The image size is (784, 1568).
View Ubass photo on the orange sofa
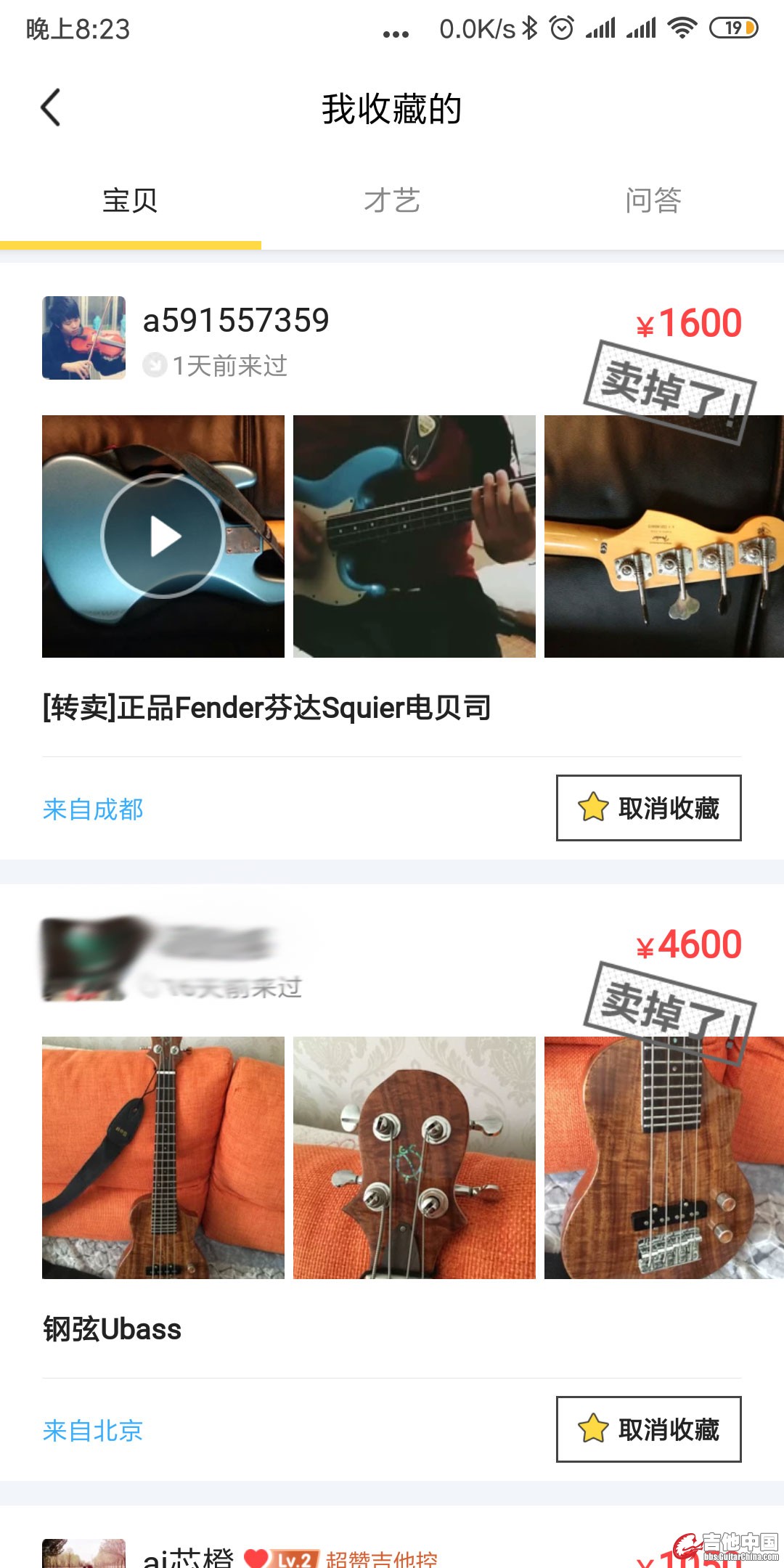tap(163, 1158)
